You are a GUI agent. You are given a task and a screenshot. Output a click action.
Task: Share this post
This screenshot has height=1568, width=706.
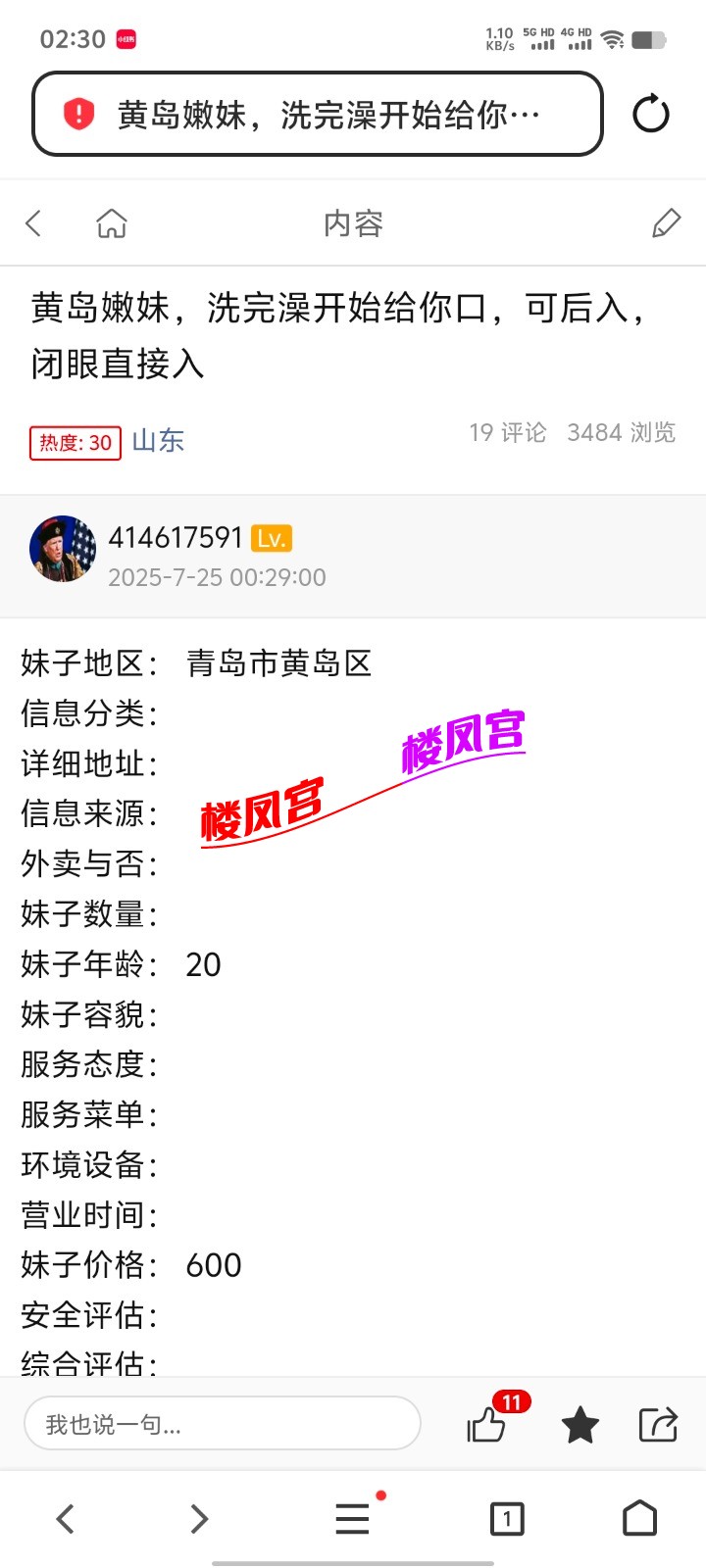(x=658, y=1424)
